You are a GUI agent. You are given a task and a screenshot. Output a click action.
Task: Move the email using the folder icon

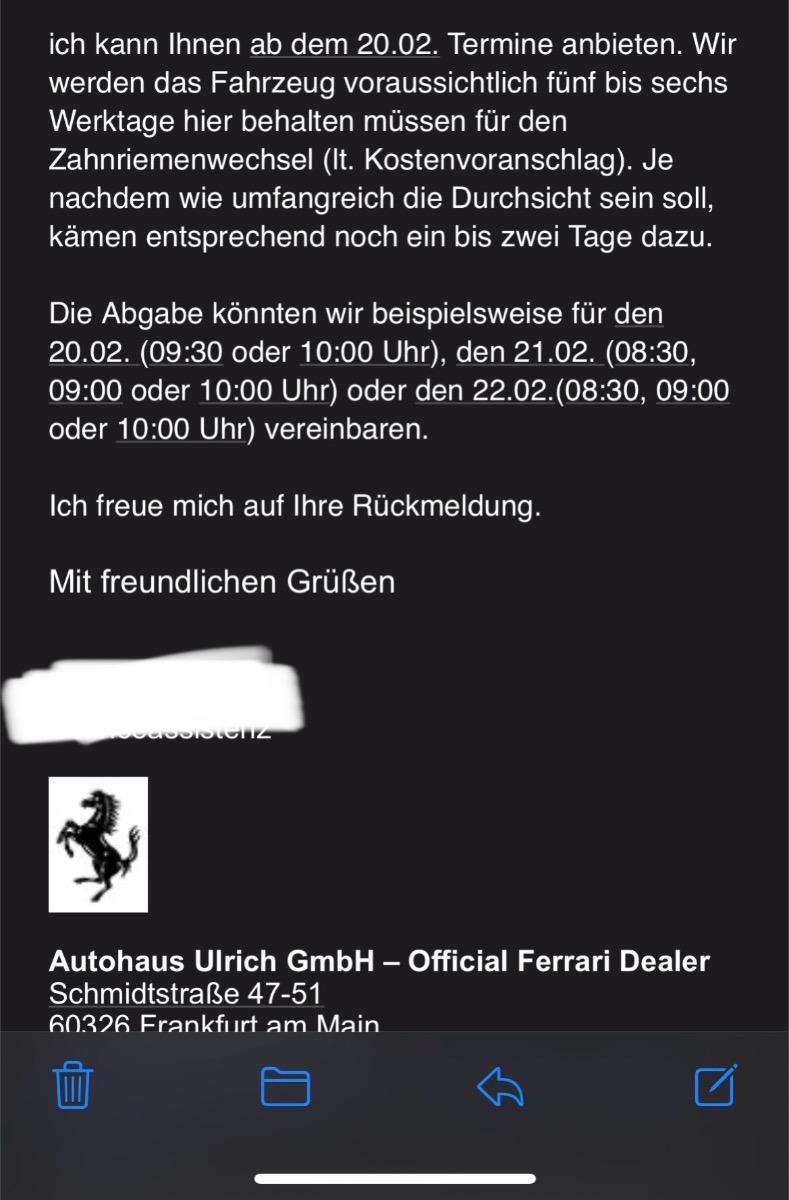[285, 1087]
